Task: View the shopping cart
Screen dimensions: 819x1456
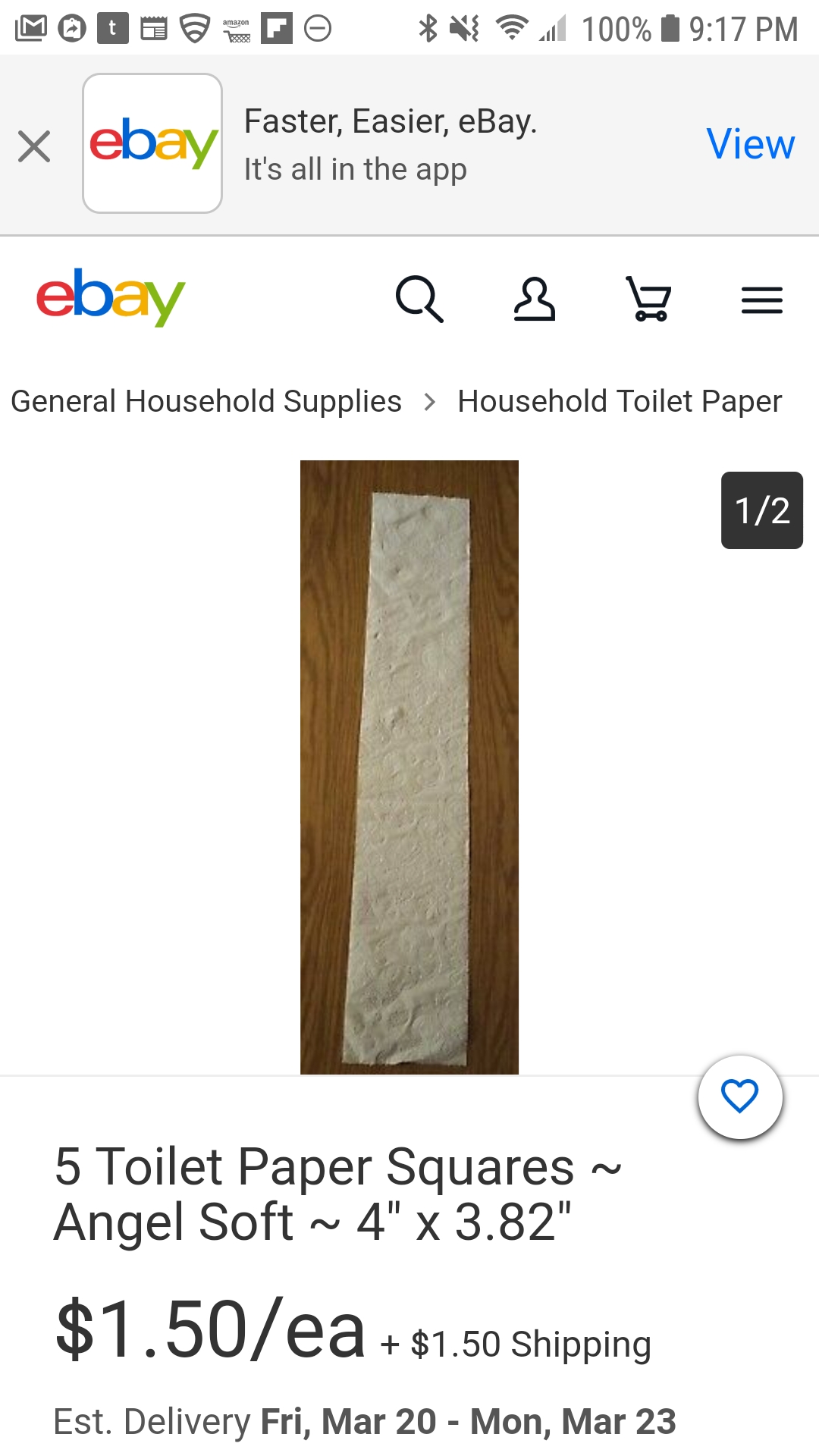Action: [649, 300]
